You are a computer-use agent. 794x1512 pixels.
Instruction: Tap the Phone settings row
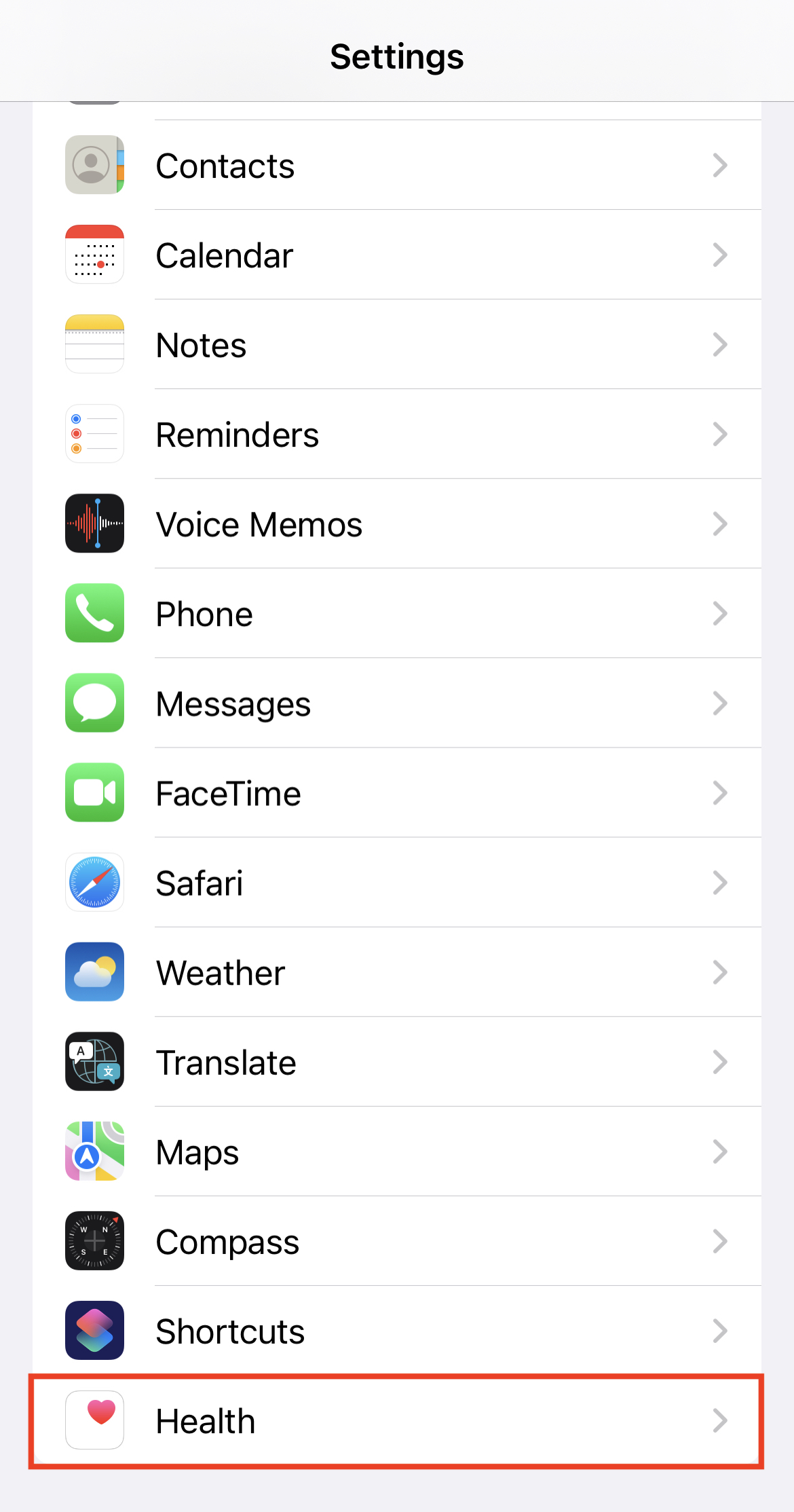(x=397, y=613)
